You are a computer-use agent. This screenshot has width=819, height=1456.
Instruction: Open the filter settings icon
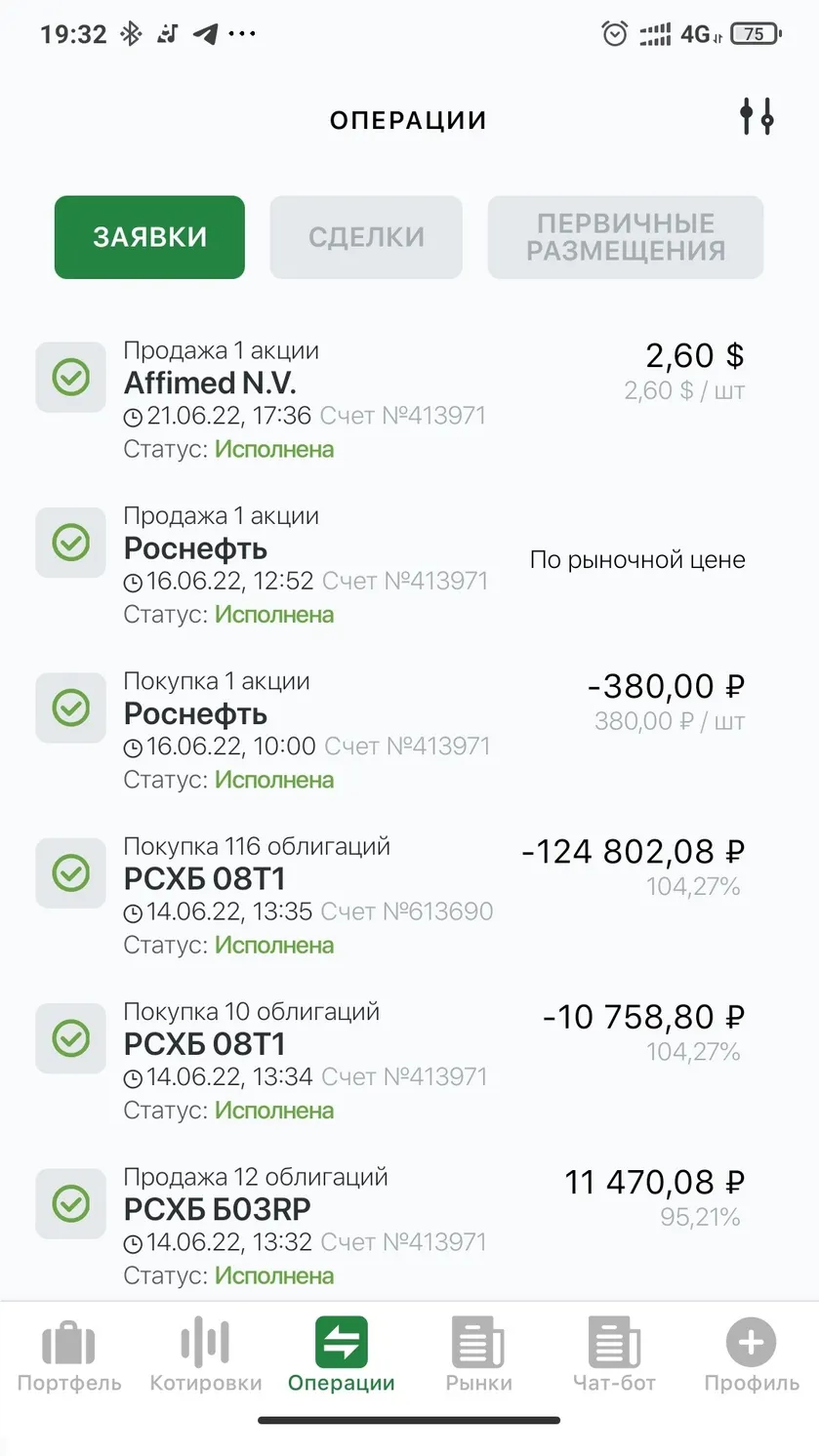[757, 117]
